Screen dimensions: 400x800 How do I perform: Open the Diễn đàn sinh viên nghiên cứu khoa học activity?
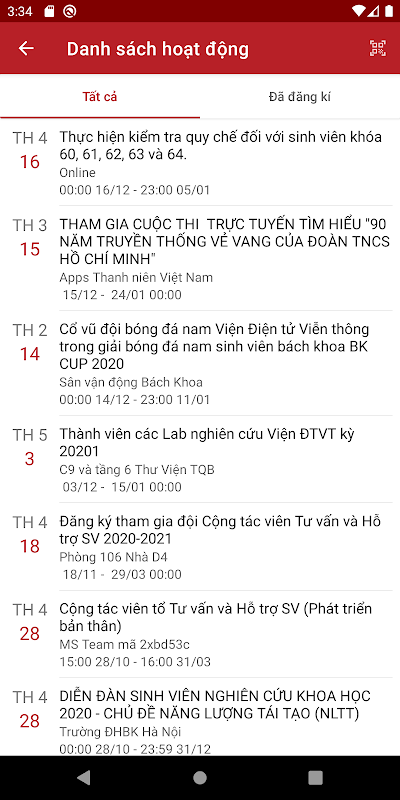200,717
